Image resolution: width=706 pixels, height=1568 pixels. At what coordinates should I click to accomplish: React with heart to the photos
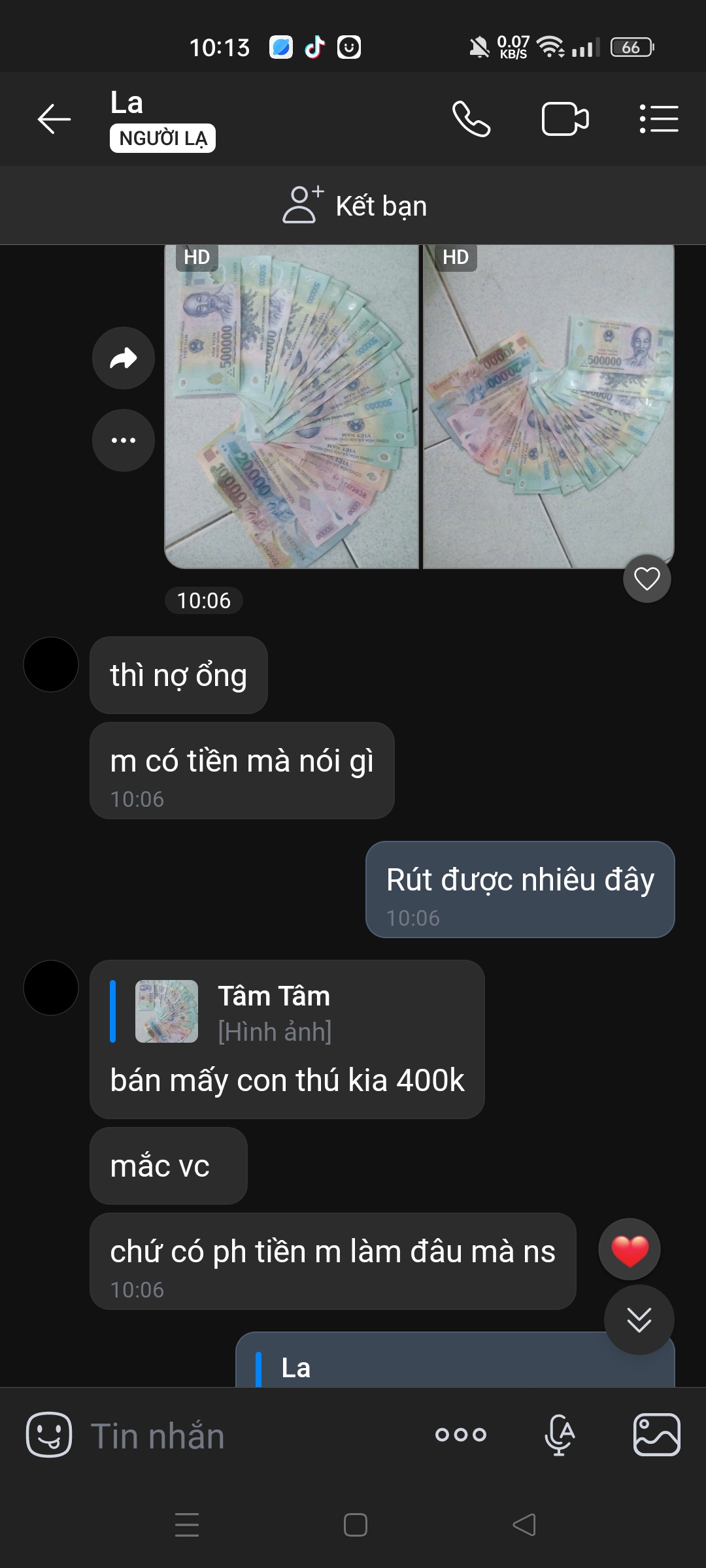coord(647,579)
